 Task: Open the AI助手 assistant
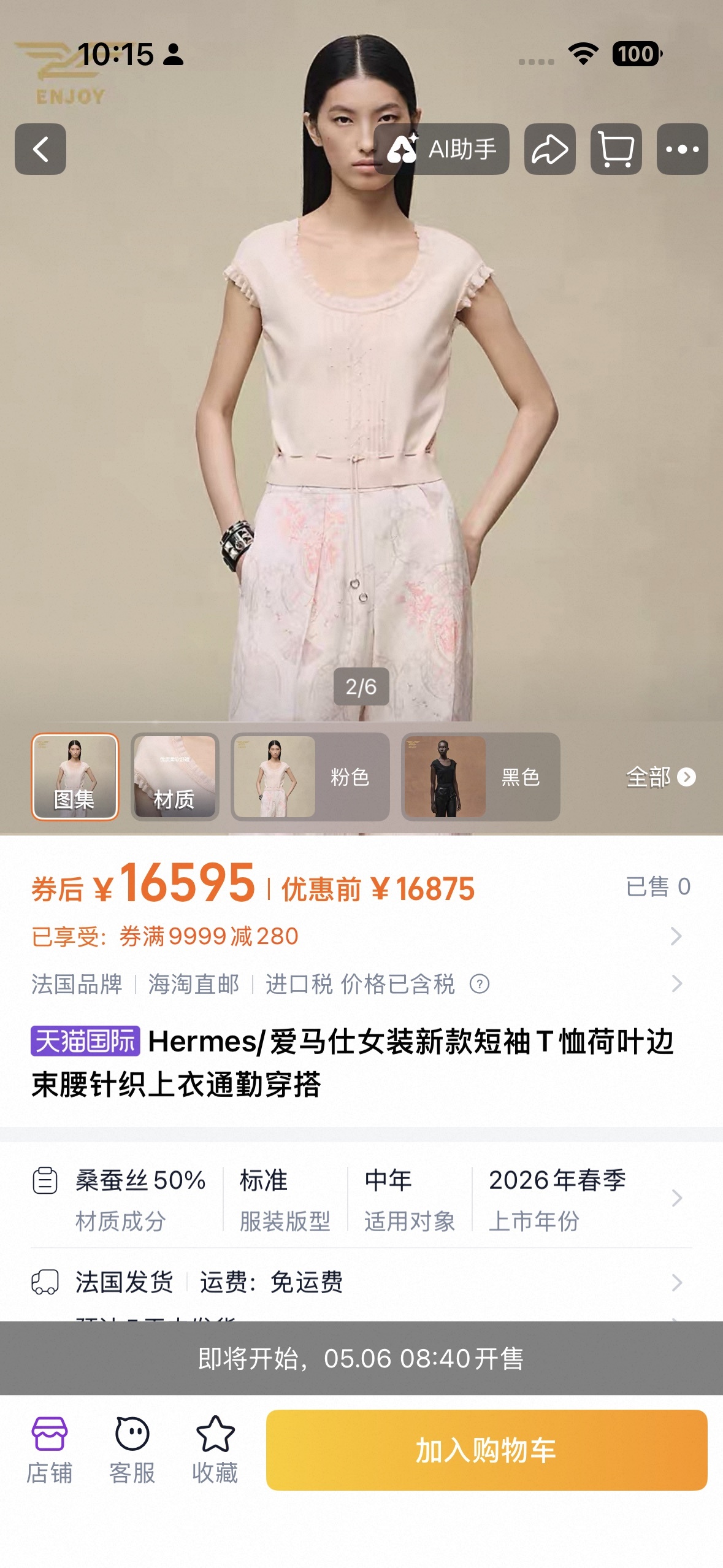coord(442,149)
